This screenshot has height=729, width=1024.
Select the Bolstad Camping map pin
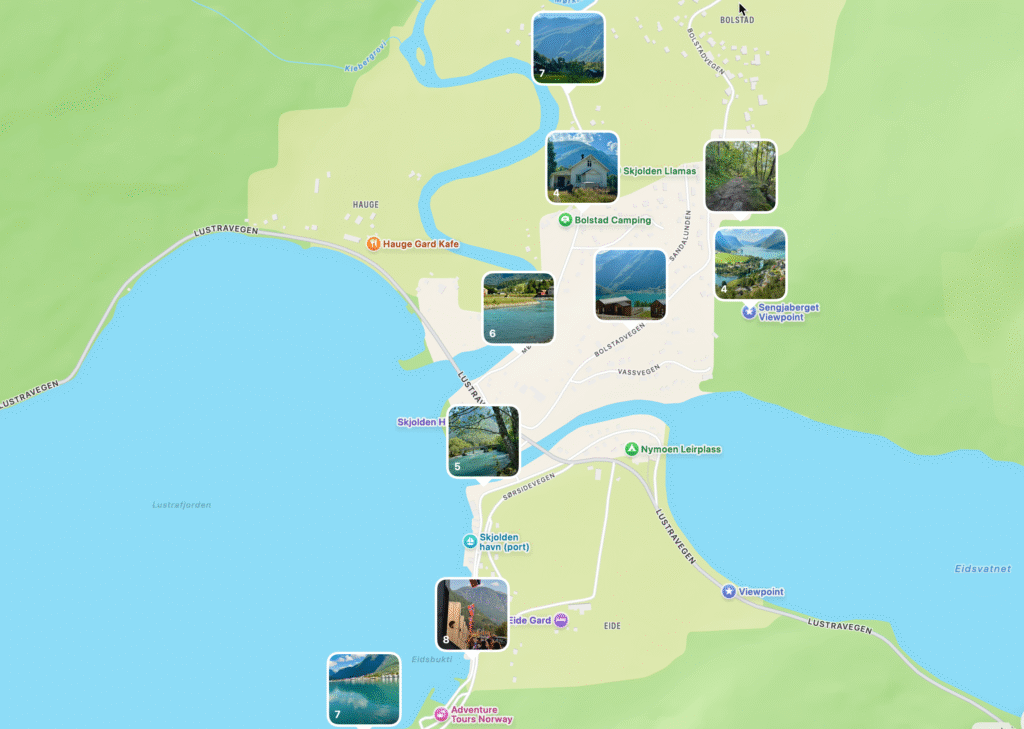(x=565, y=220)
